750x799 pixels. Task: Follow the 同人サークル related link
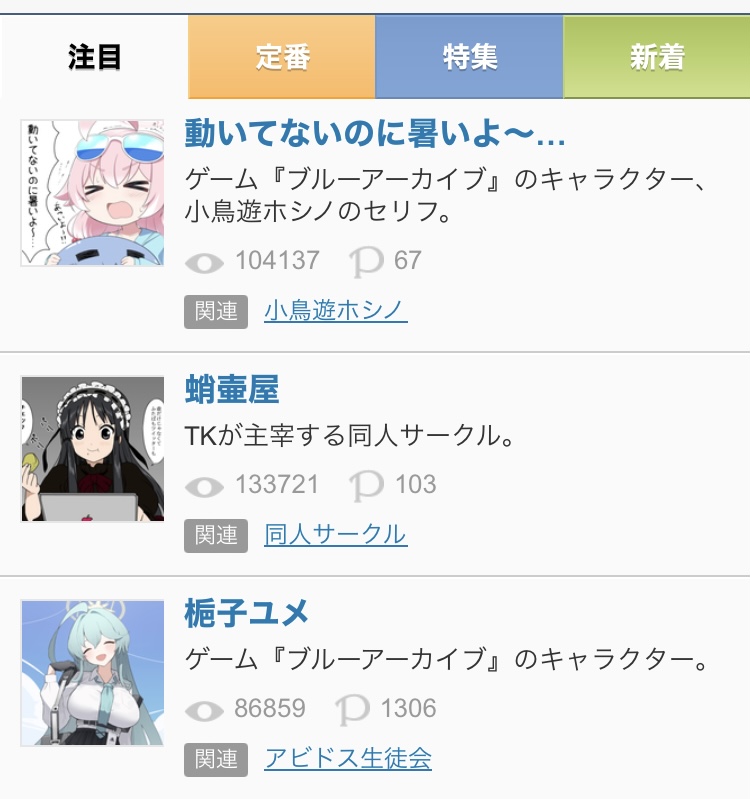[335, 535]
